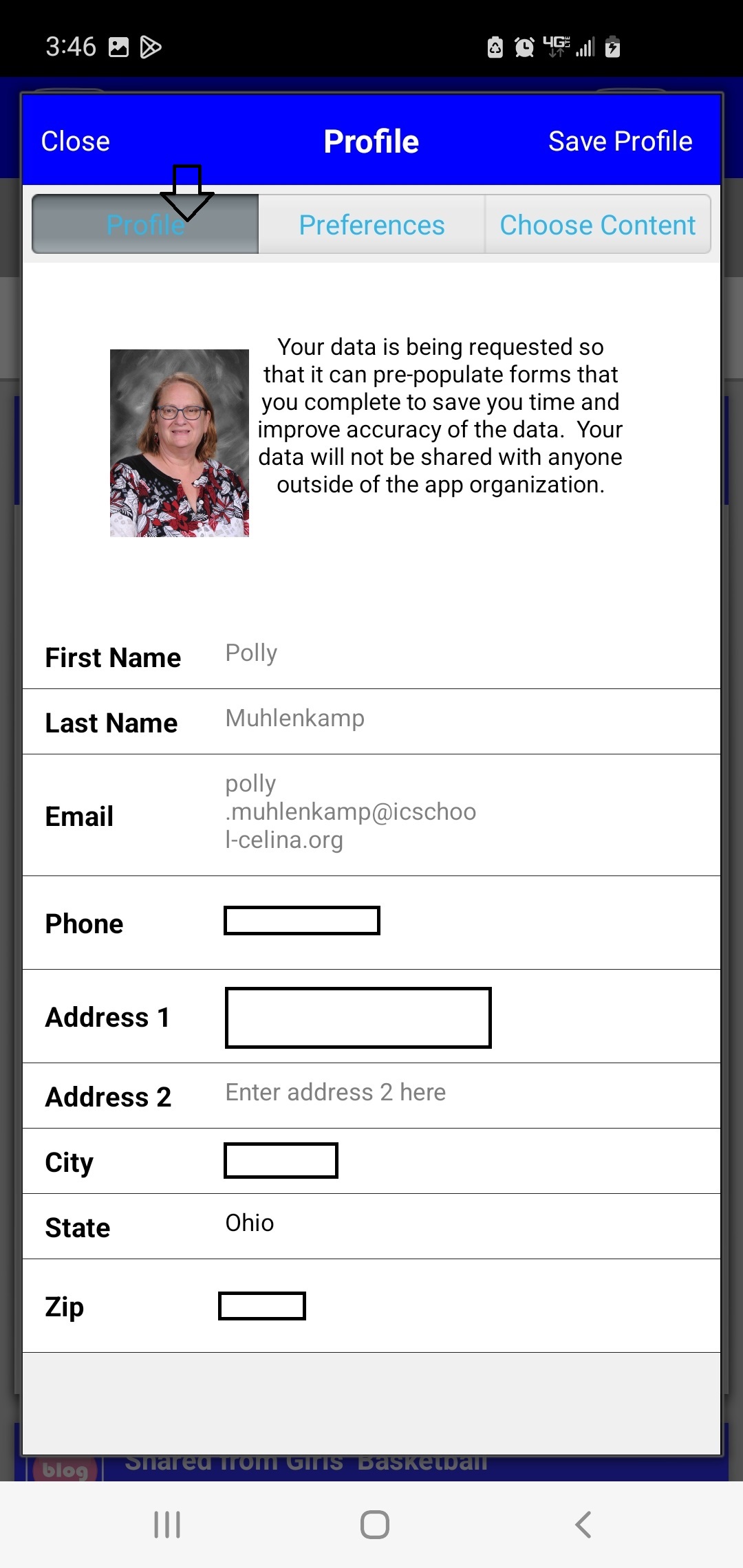Switch to the Preferences tab
Screen dimensions: 743x1568
tap(371, 224)
